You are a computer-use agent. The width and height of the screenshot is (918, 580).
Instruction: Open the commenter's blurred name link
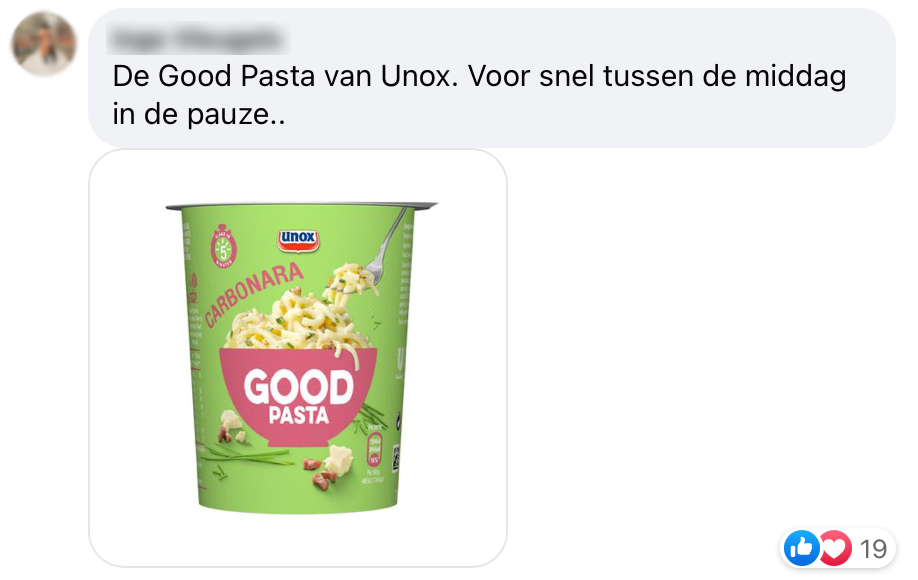196,39
